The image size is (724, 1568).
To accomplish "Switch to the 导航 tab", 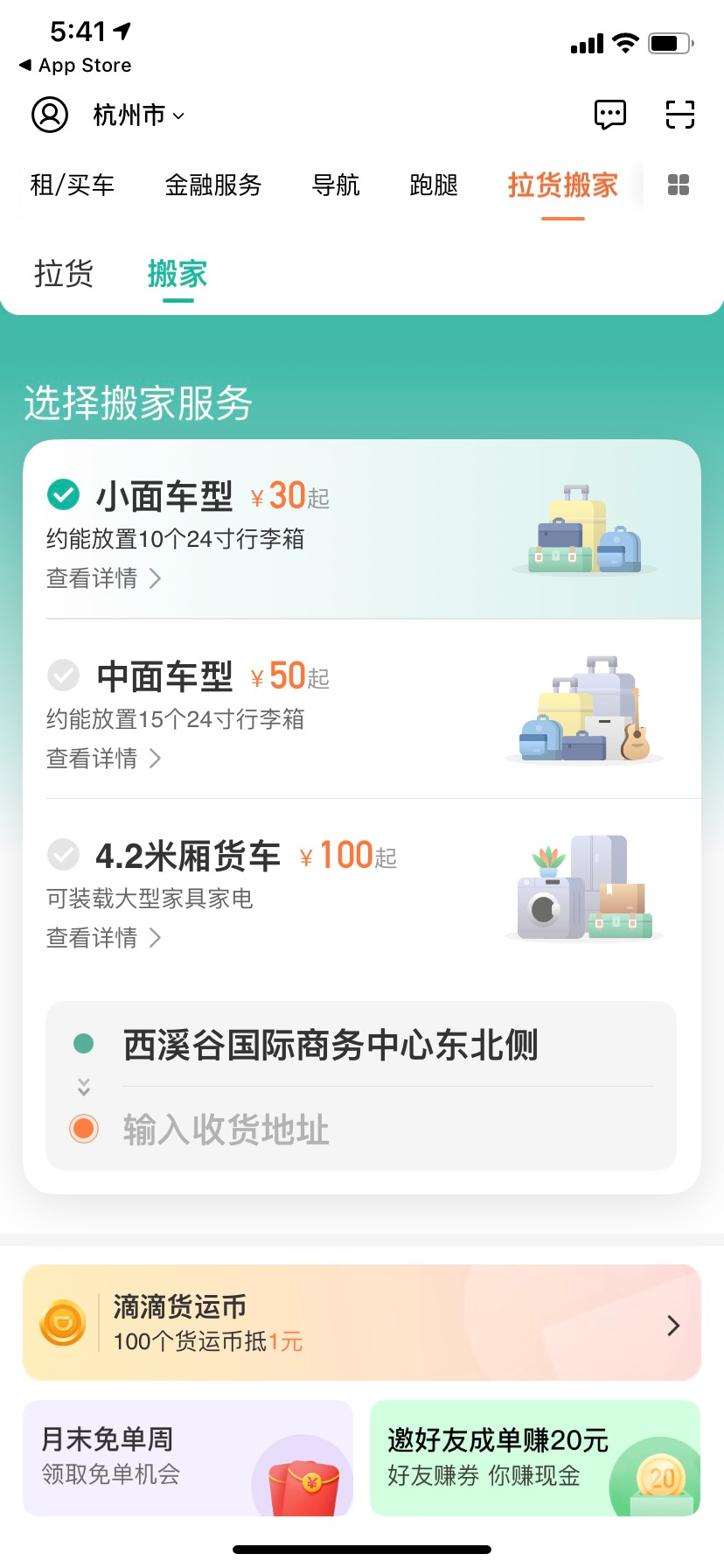I will 336,185.
